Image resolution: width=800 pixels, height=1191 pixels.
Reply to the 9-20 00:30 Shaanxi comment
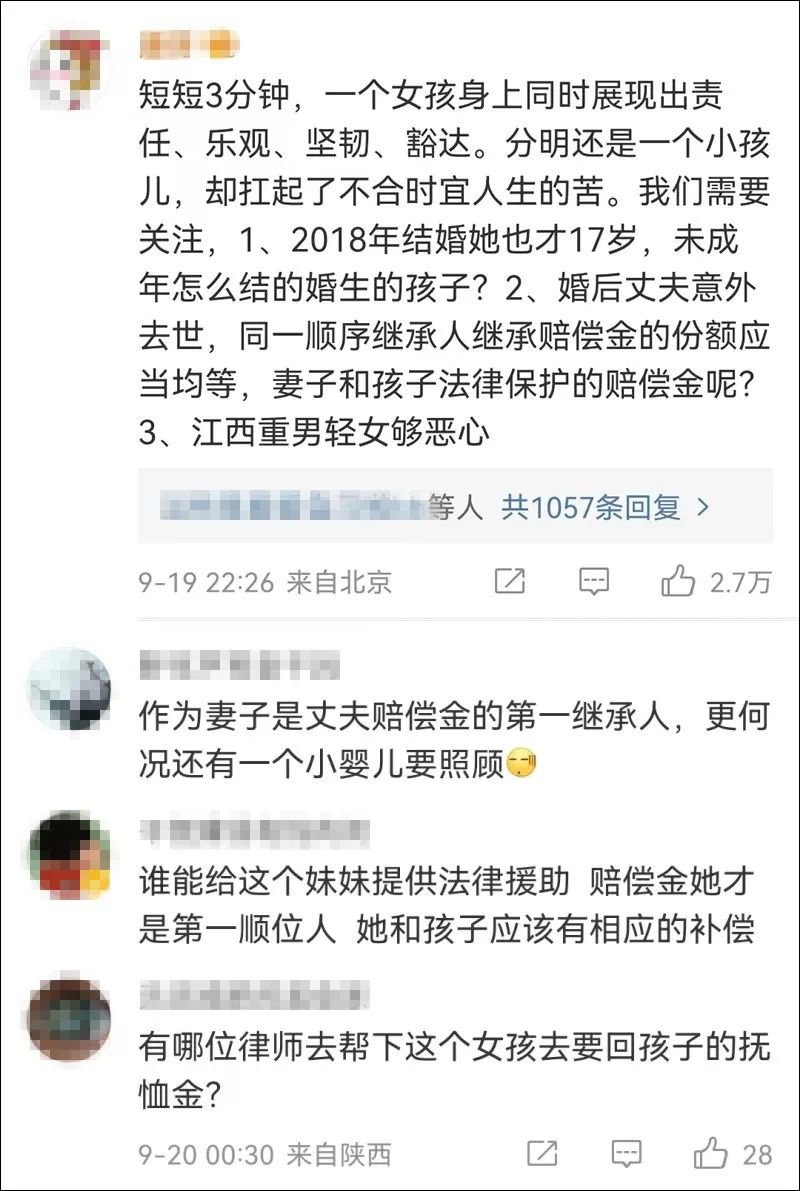tap(627, 1154)
